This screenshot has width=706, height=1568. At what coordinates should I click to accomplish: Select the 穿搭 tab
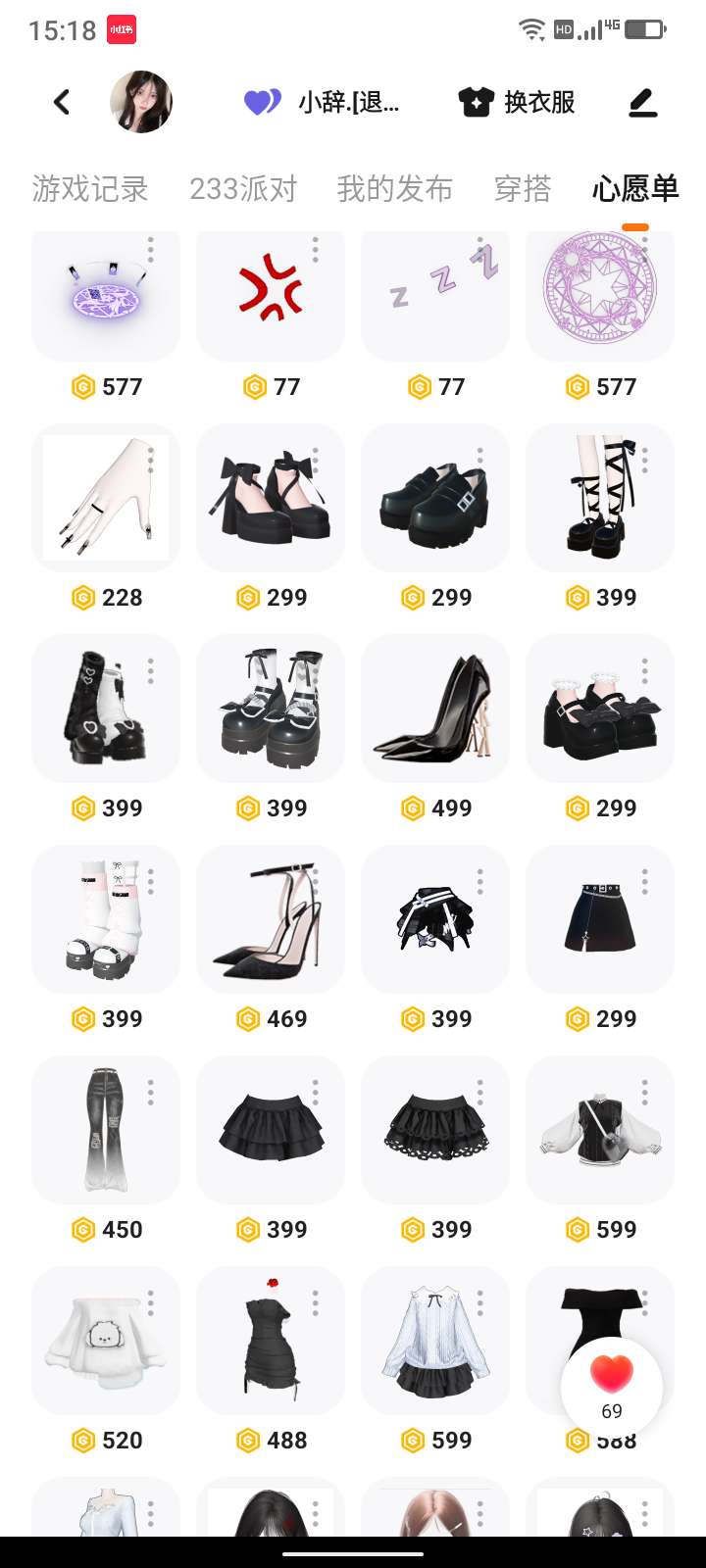click(x=523, y=188)
